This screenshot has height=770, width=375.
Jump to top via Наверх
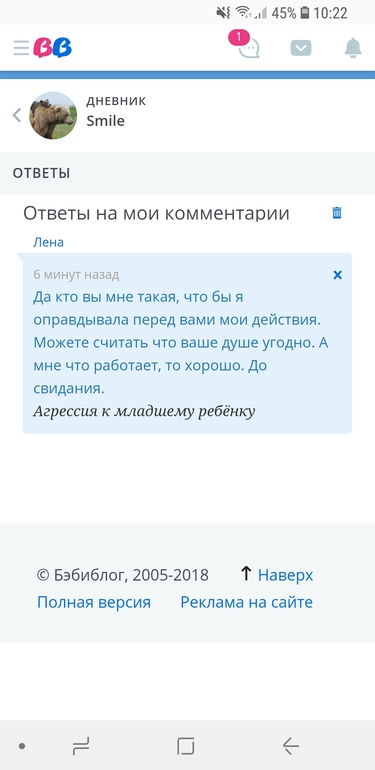(x=285, y=575)
